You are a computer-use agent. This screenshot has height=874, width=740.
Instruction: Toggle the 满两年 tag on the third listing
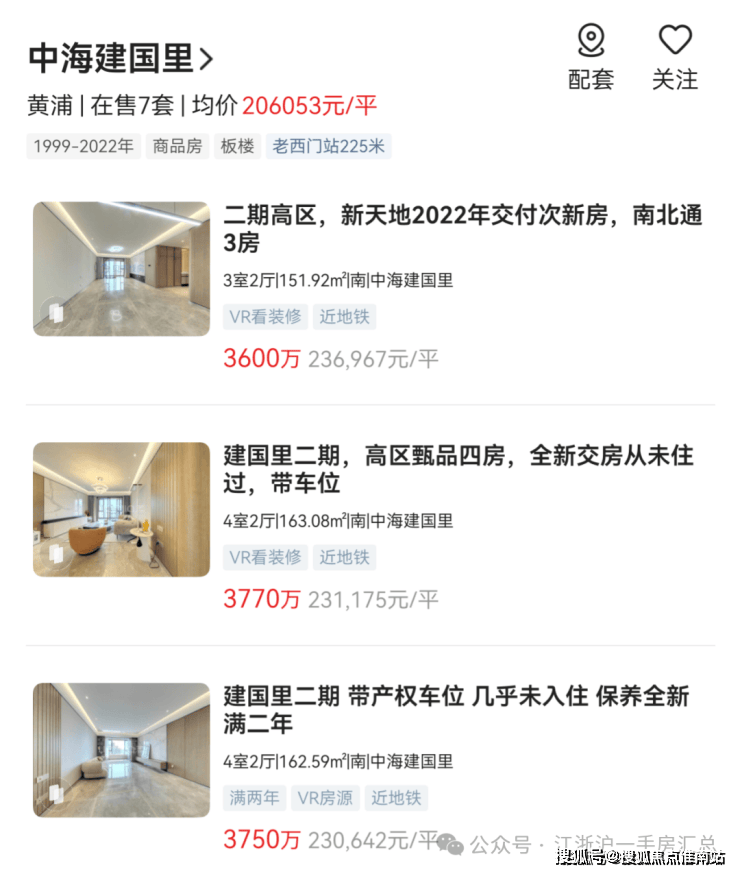(254, 798)
